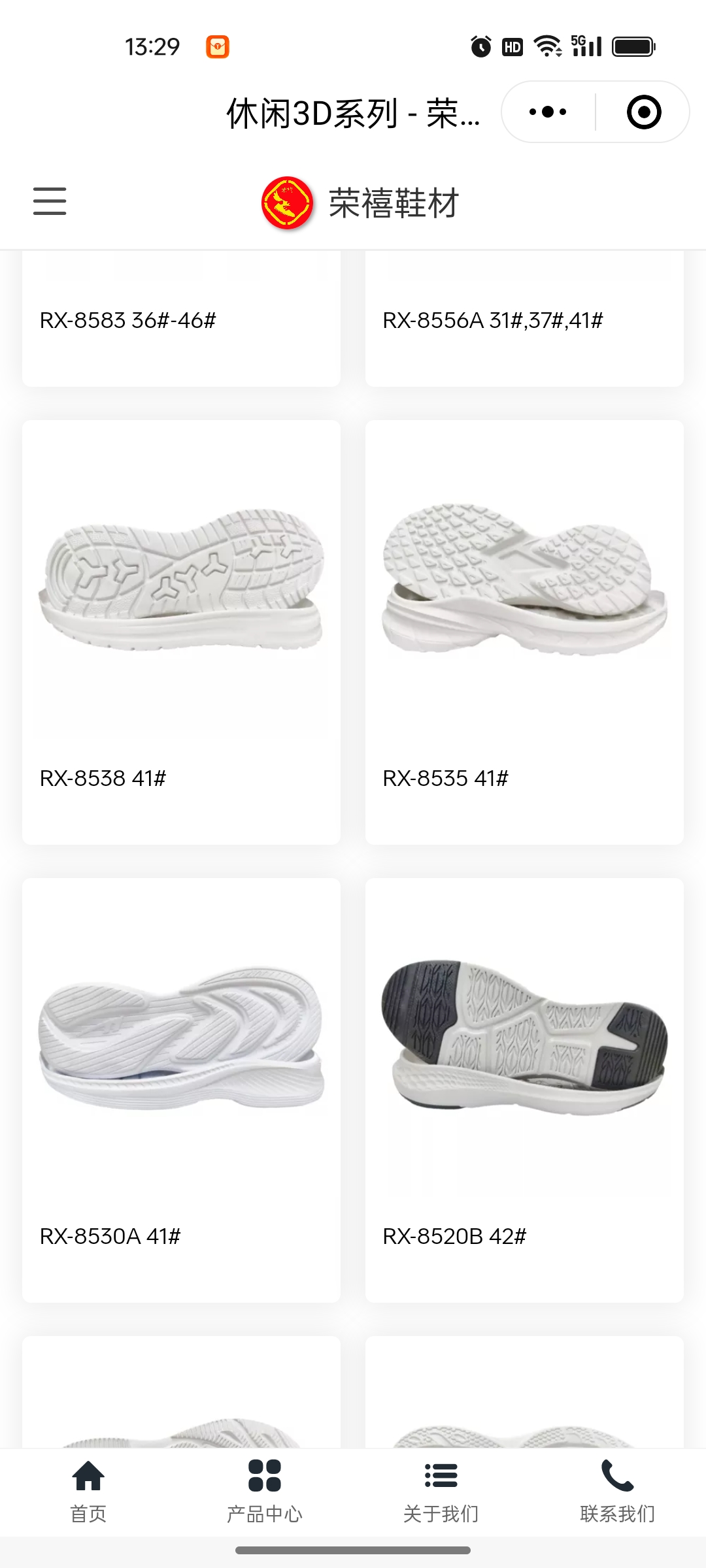Open the mini program more options menu
The width and height of the screenshot is (706, 1568).
548,112
